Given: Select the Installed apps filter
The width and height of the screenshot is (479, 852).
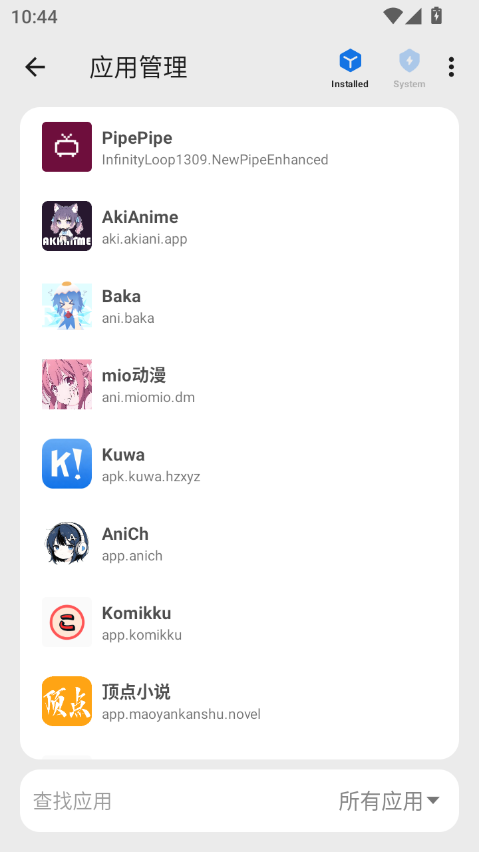Looking at the screenshot, I should point(350,69).
